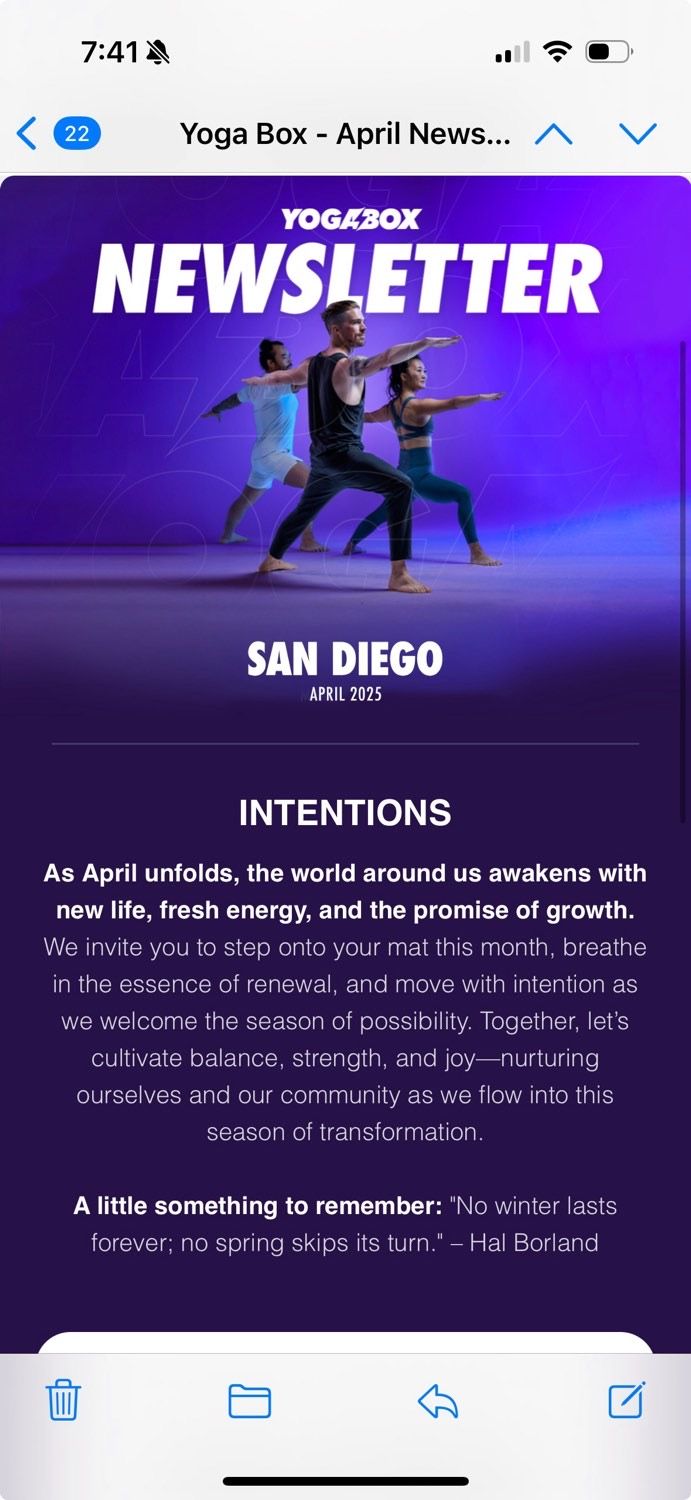Delete this Yoga Box email
The height and width of the screenshot is (1500, 691).
pos(63,1400)
